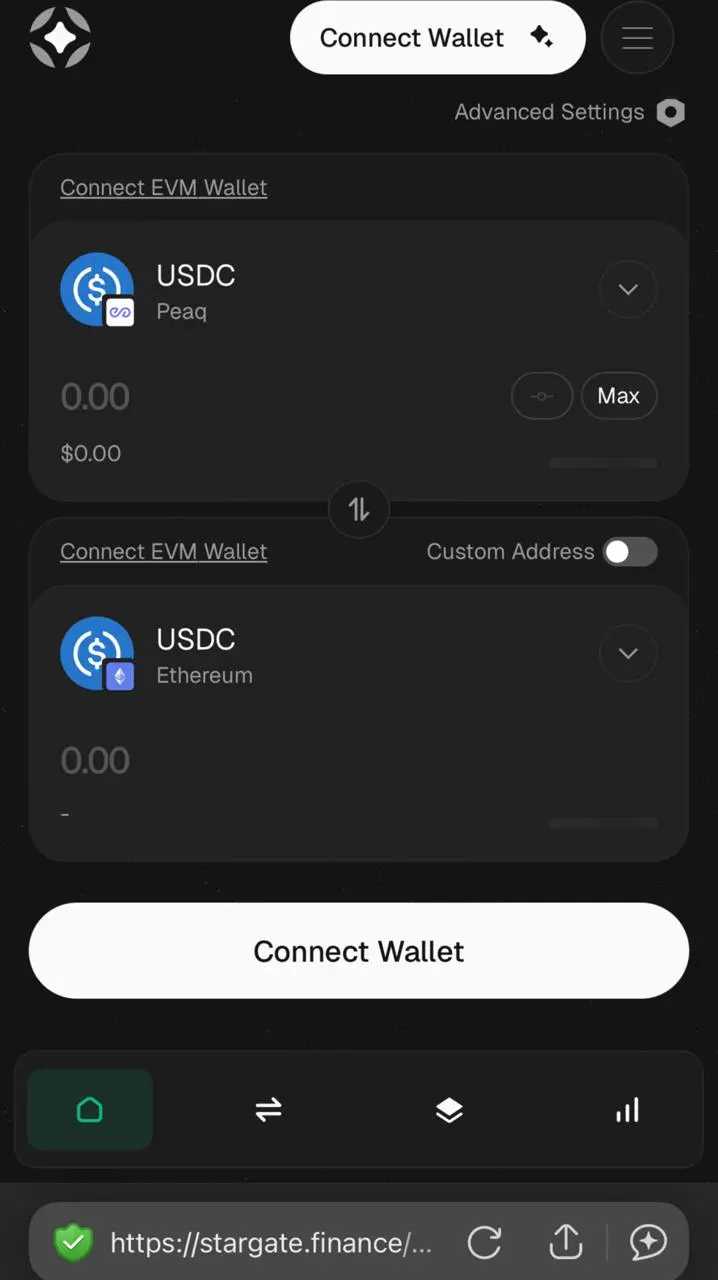The width and height of the screenshot is (718, 1280).
Task: Tap Connect EVM Wallet link above Ethereum
Action: 163,552
